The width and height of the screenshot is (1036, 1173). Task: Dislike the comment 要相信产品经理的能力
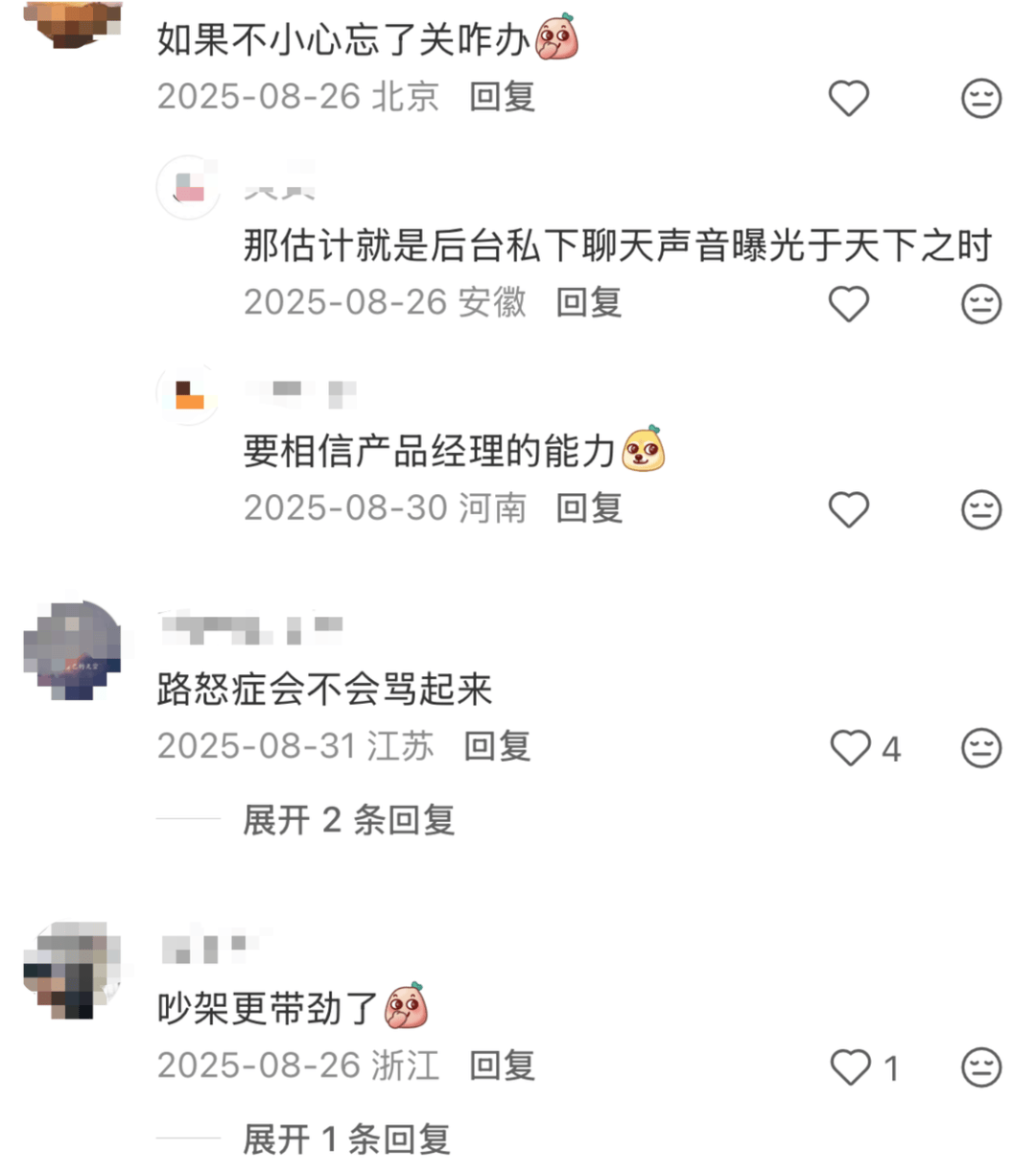pyautogui.click(x=980, y=509)
